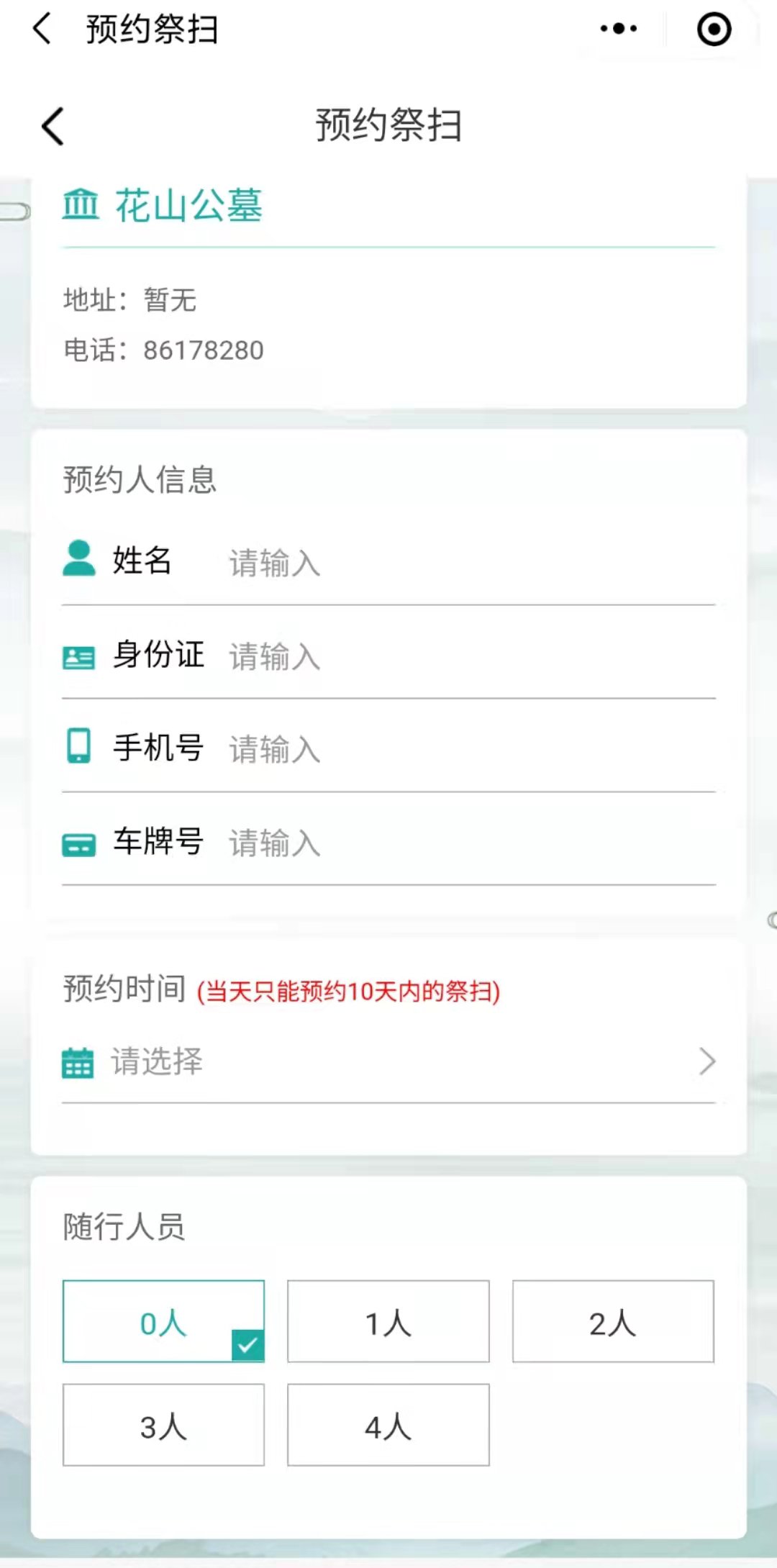Close the mini program with the circle icon

tap(714, 29)
